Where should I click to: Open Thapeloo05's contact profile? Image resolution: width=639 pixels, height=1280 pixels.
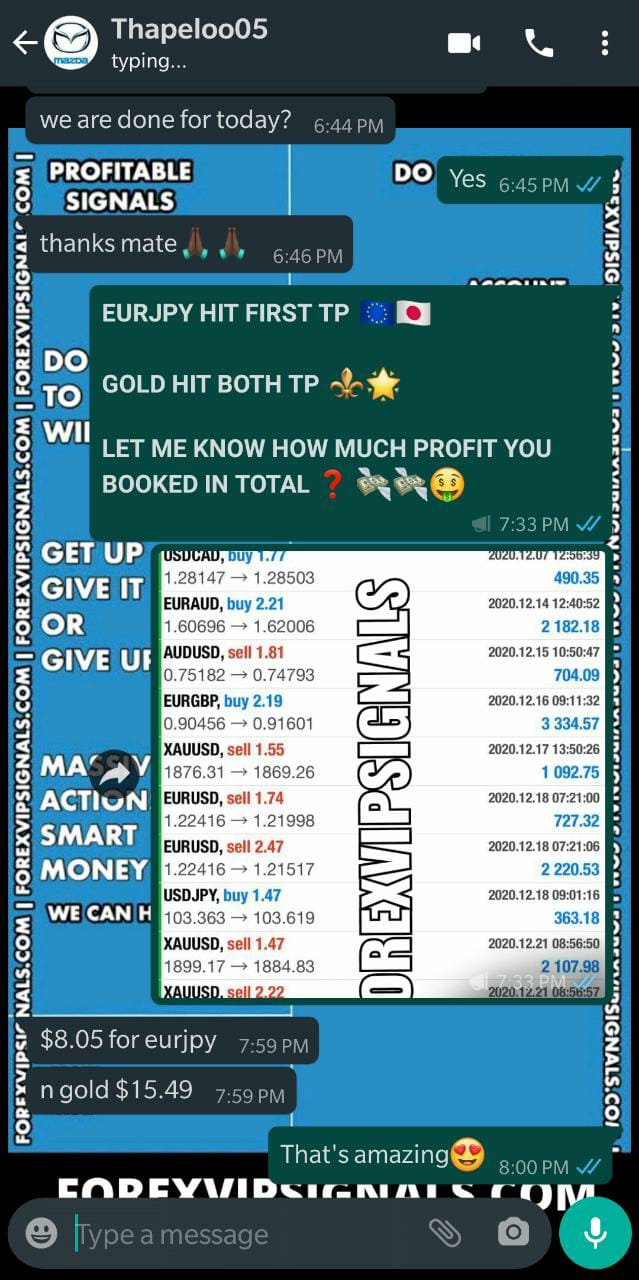190,43
